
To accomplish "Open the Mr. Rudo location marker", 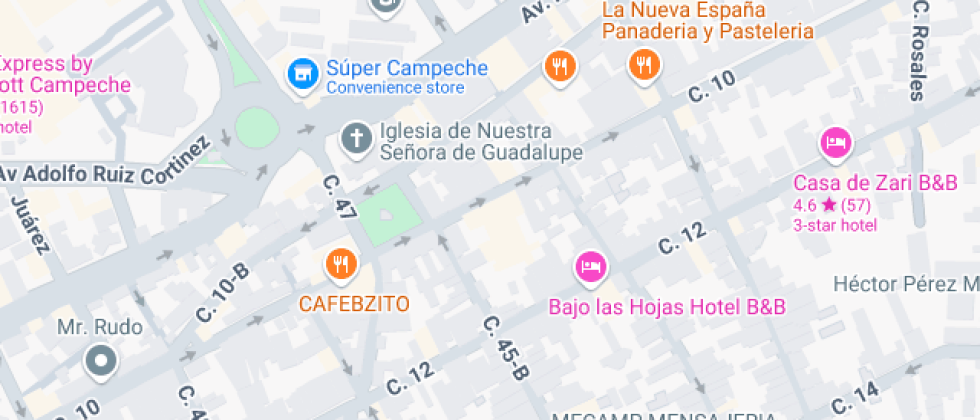I will click(100, 361).
